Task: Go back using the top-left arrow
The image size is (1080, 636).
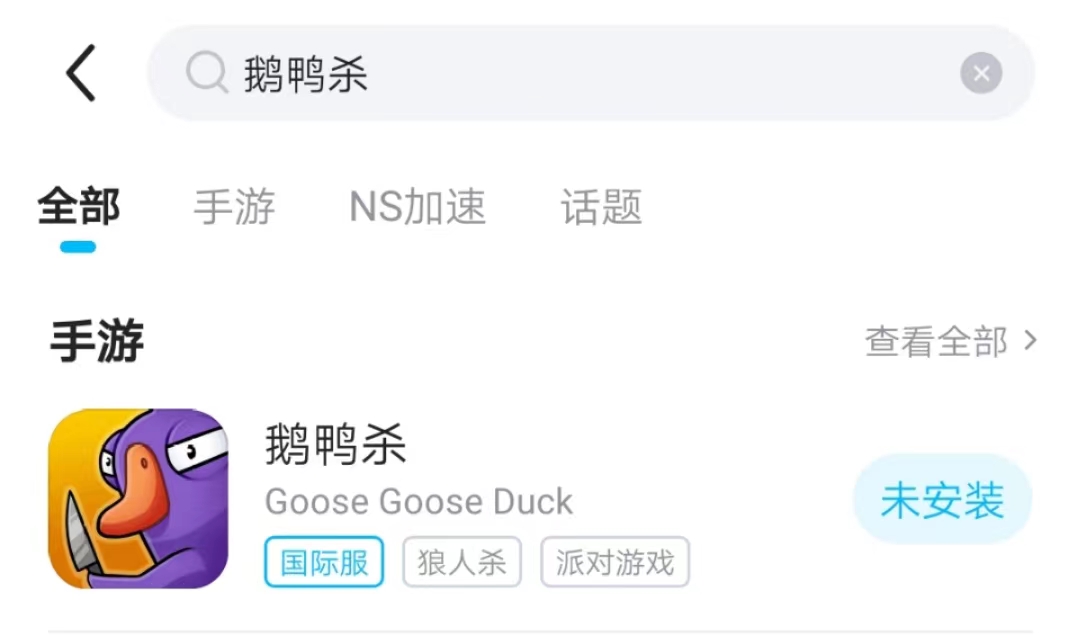Action: coord(81,73)
